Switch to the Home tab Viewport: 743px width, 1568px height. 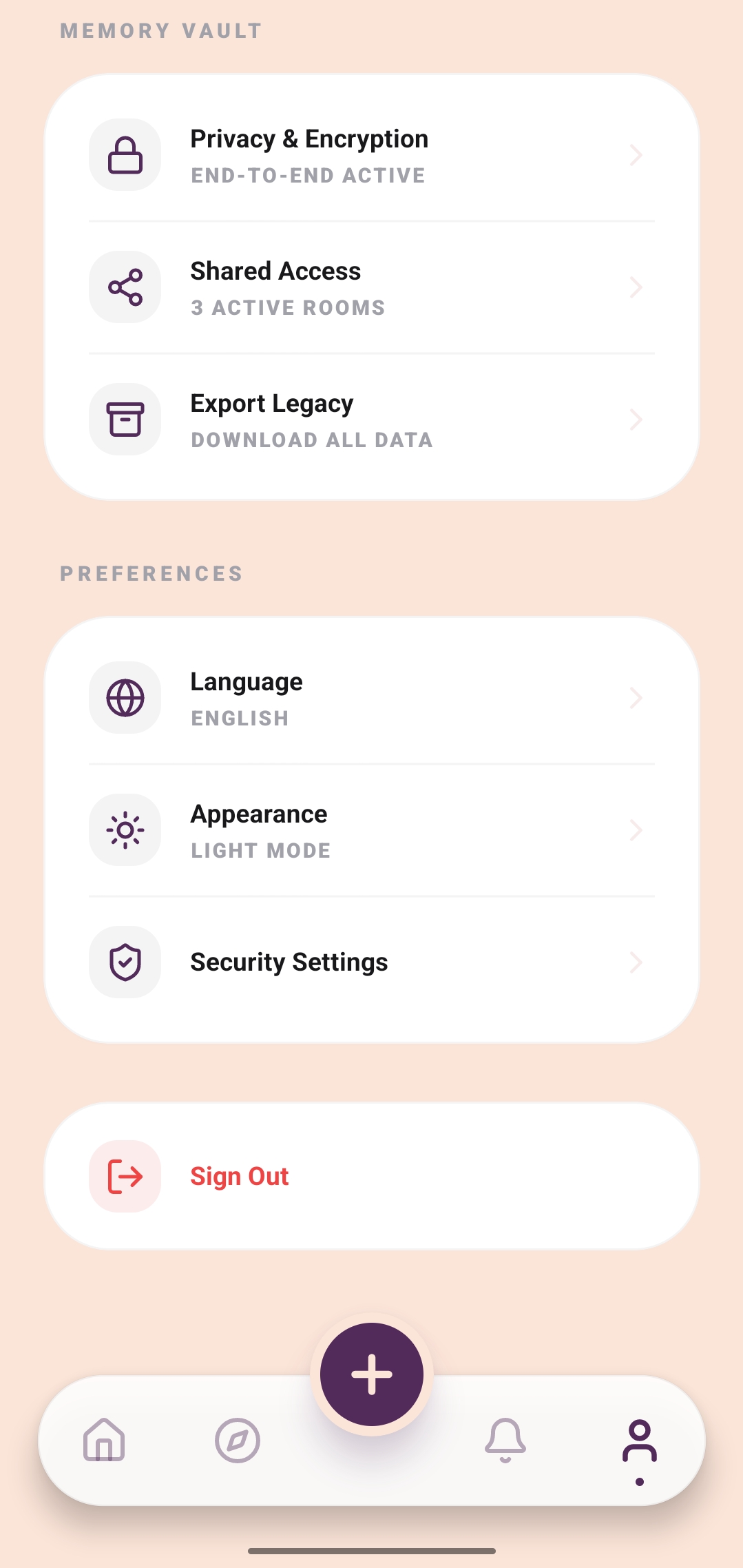104,1440
